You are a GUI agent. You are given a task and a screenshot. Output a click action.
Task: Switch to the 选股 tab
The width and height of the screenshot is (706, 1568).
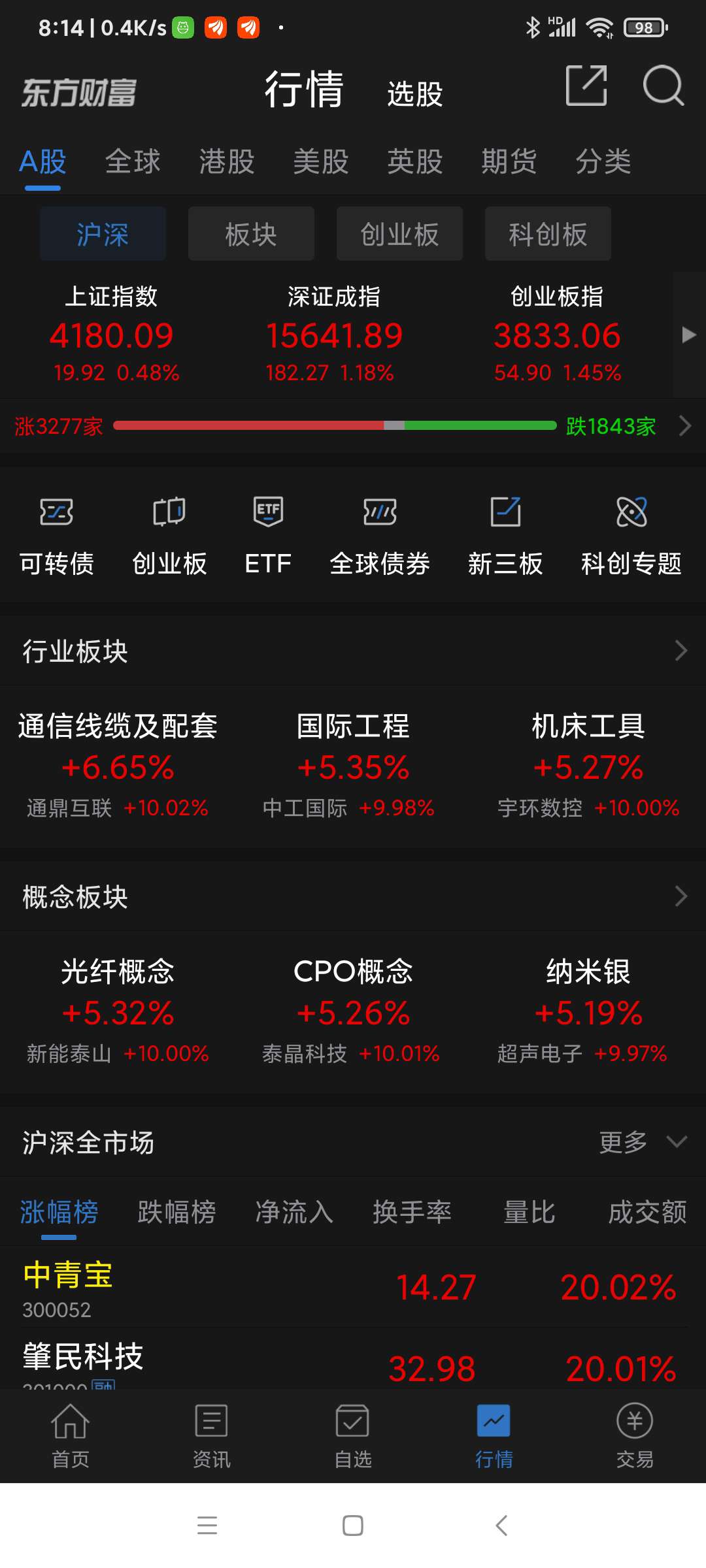(415, 94)
